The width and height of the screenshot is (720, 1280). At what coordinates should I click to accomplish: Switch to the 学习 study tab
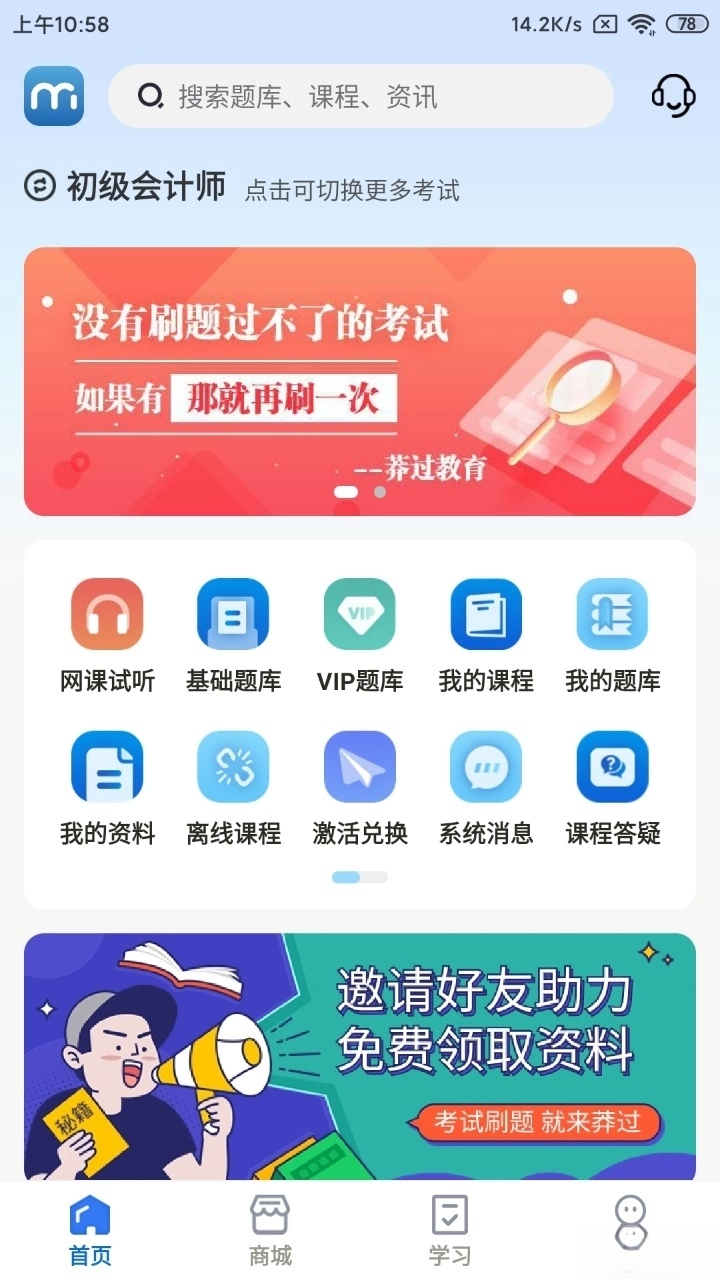click(449, 1230)
